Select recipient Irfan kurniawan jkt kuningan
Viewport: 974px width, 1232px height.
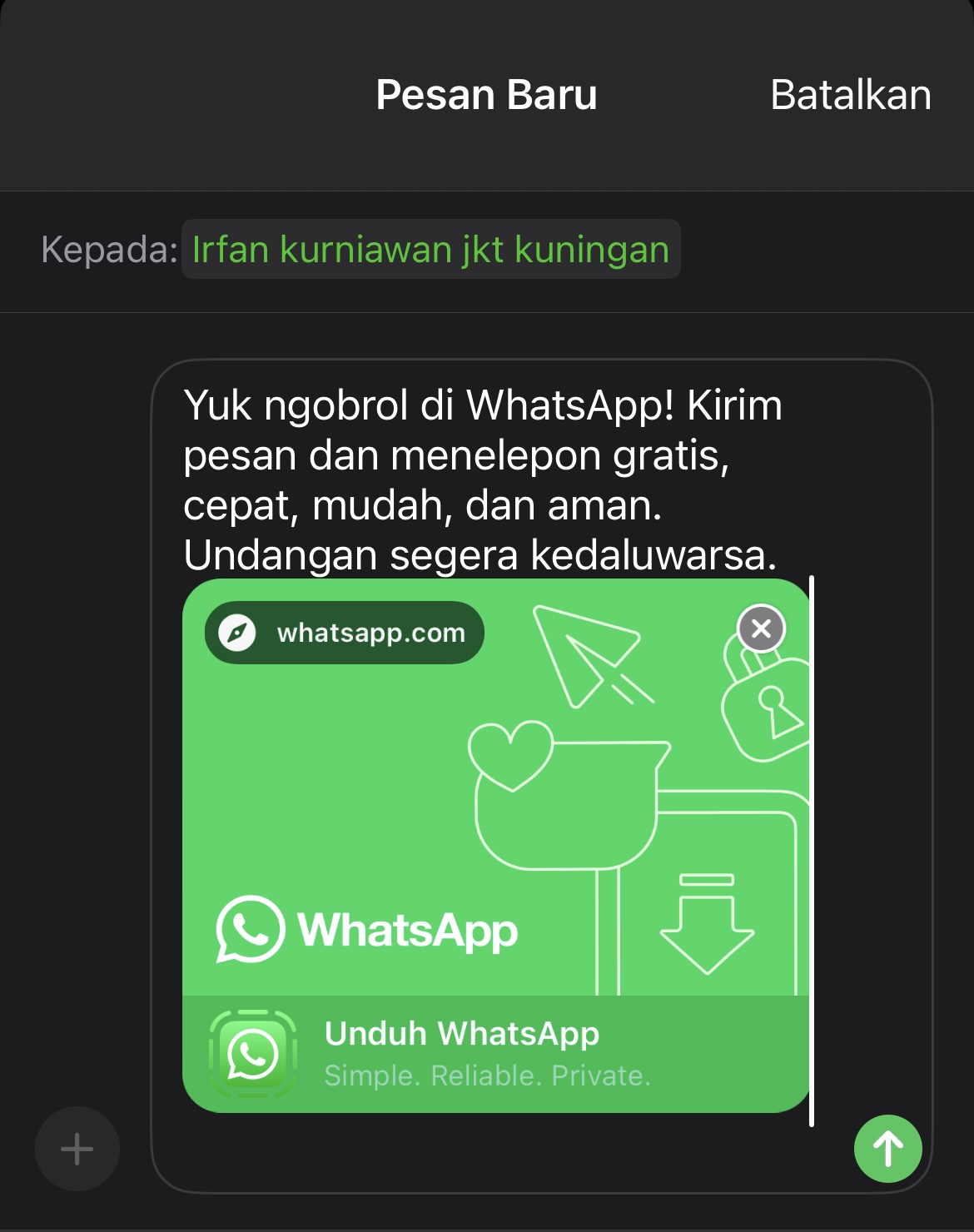tap(430, 250)
